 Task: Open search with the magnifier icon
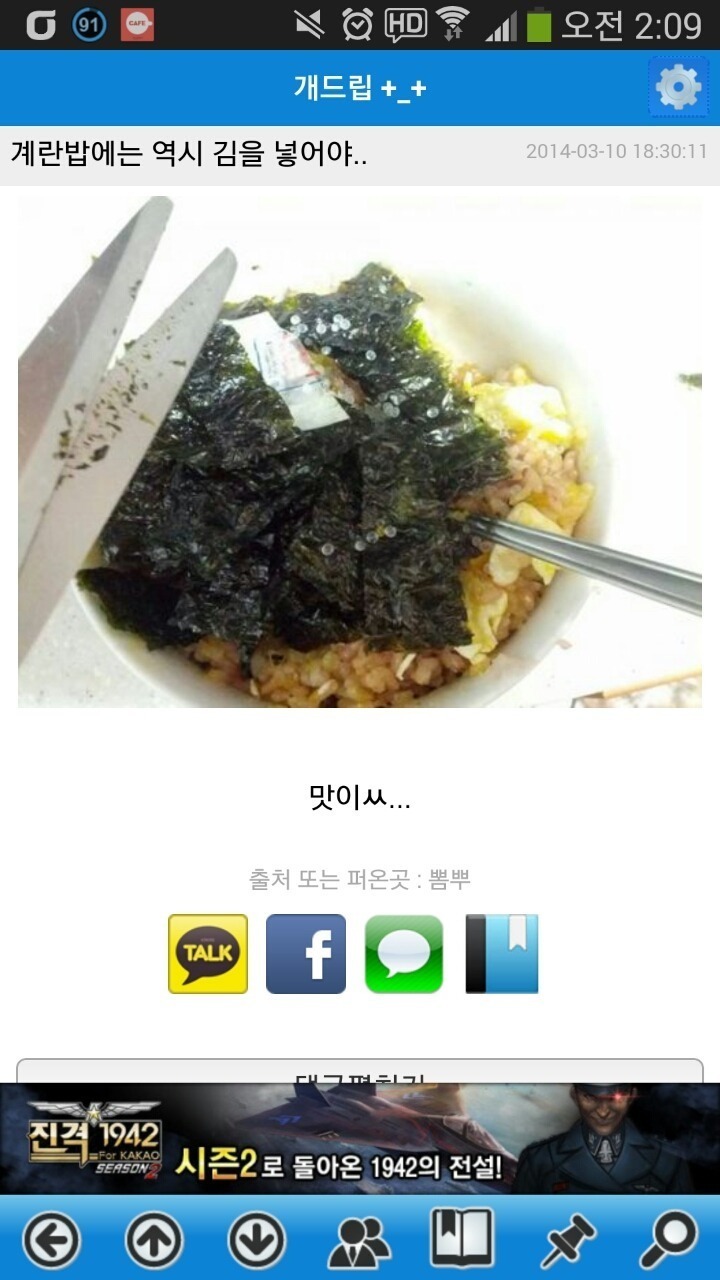coord(668,1240)
